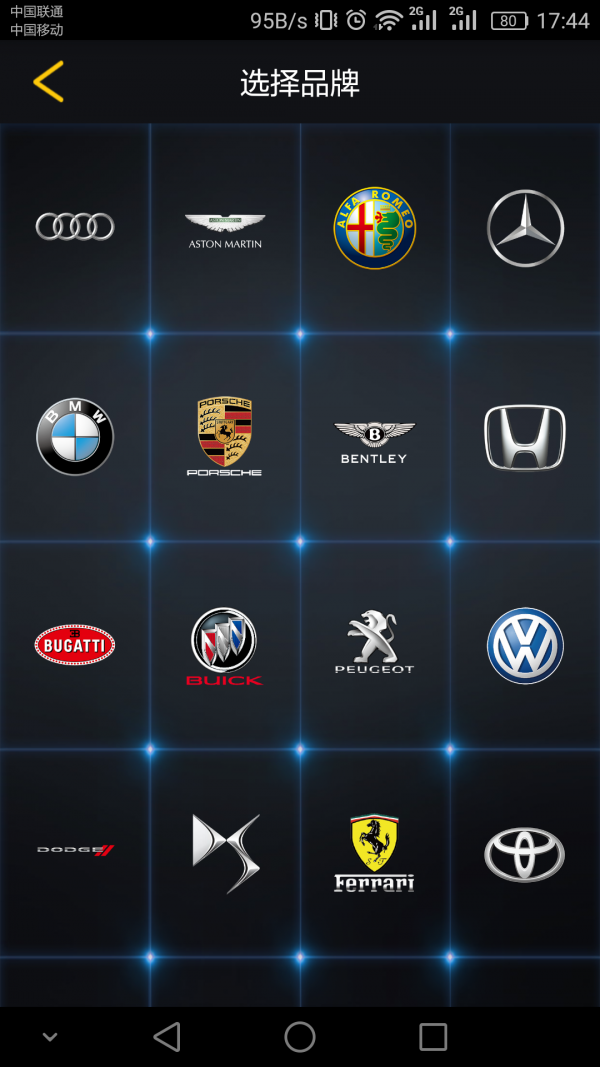The image size is (600, 1067).
Task: Open the Porsche brand tile
Action: tap(225, 437)
